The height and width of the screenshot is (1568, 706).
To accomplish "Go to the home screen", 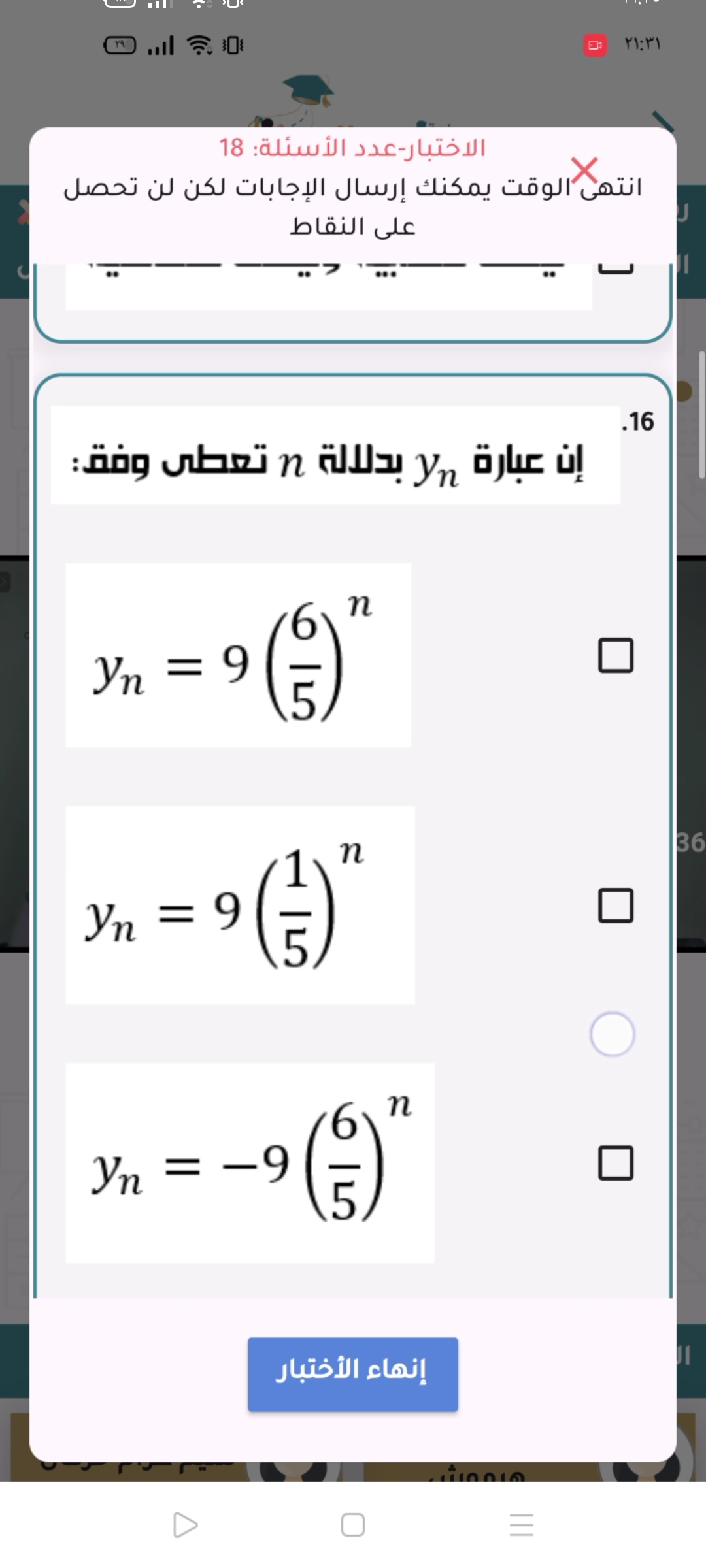I will click(x=353, y=1525).
